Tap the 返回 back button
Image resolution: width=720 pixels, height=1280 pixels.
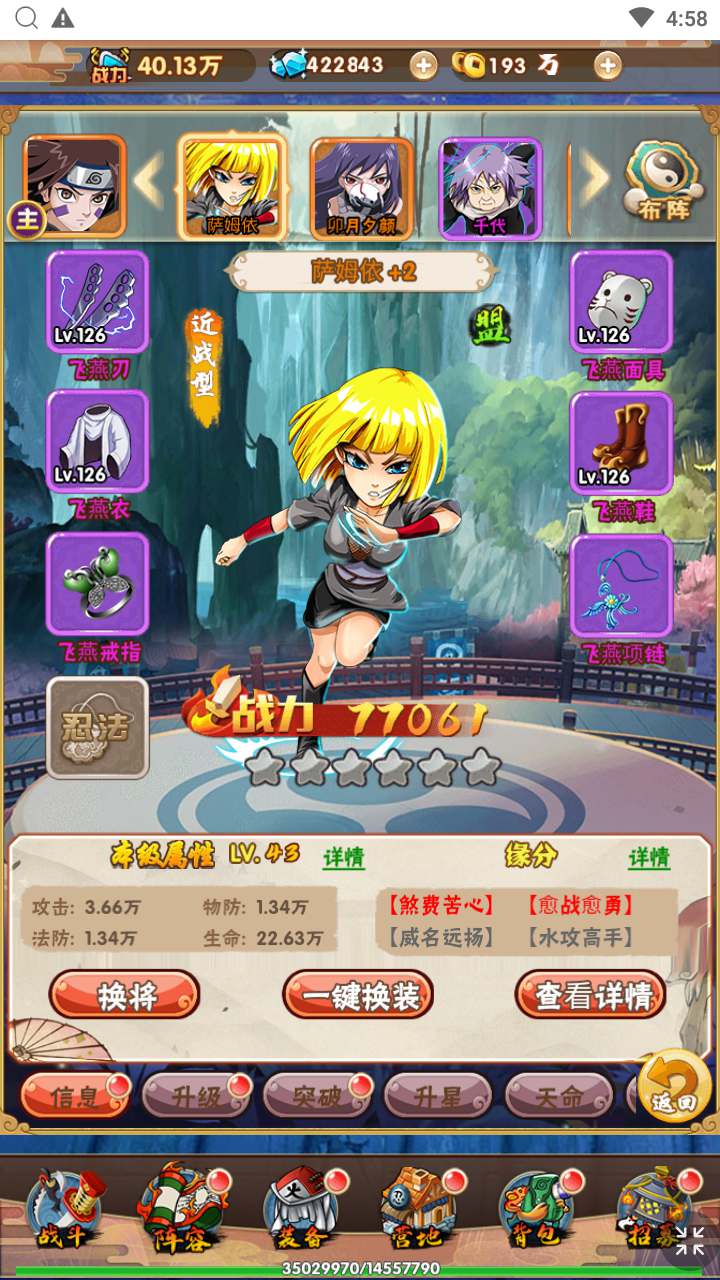674,1087
